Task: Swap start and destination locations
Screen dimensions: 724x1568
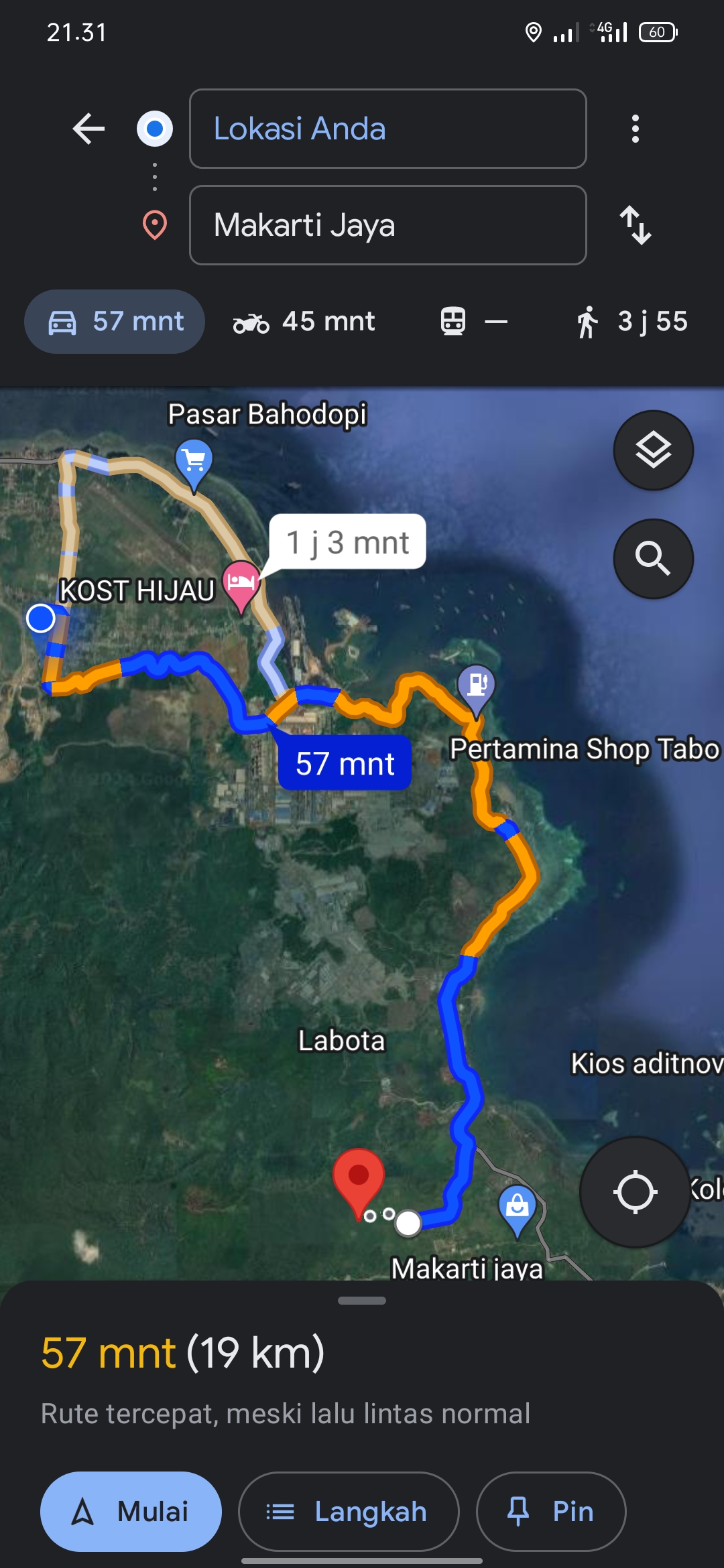Action: point(635,225)
